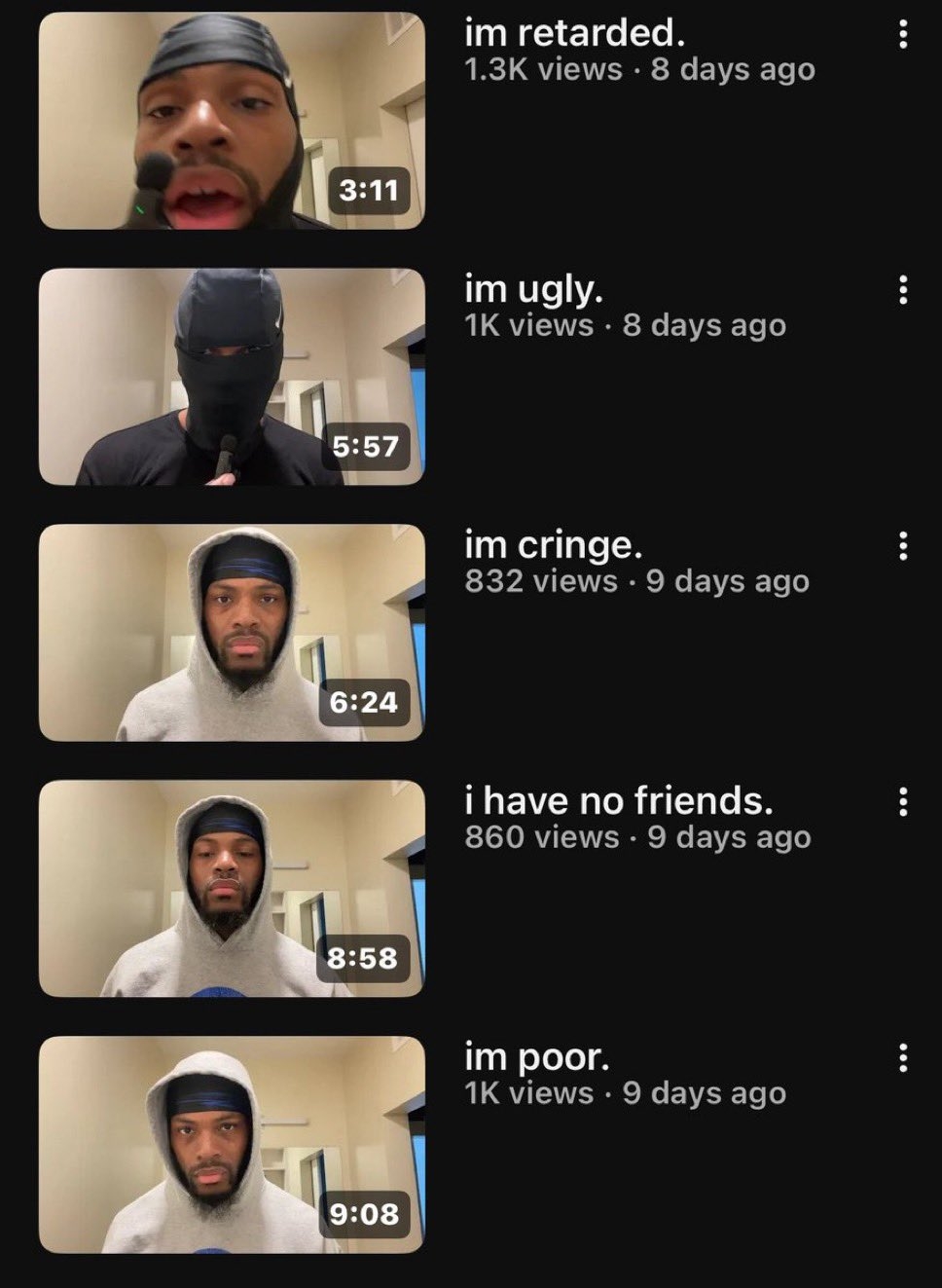Viewport: 942px width, 1288px height.
Task: Open more options for the 3:11 video
Action: tap(903, 35)
